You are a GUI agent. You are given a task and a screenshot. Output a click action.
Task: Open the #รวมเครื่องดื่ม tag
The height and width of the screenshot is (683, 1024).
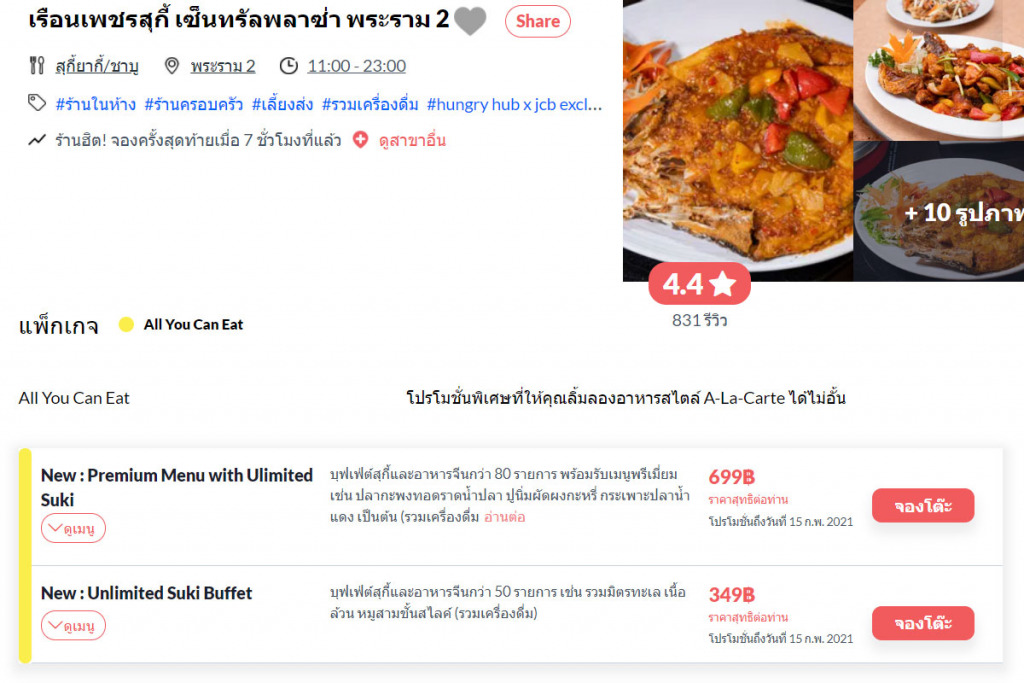370,104
